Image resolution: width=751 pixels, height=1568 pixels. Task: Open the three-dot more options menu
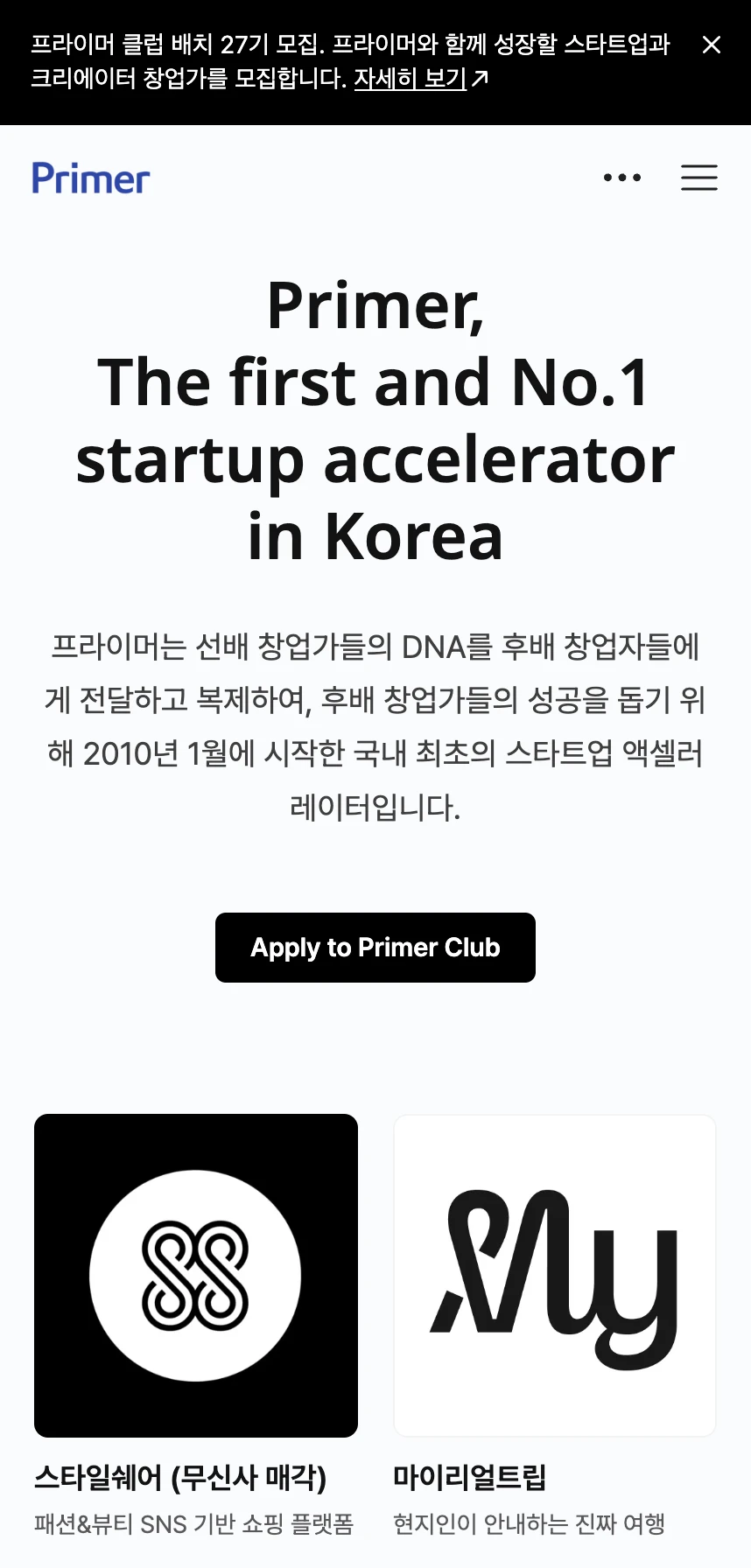622,178
